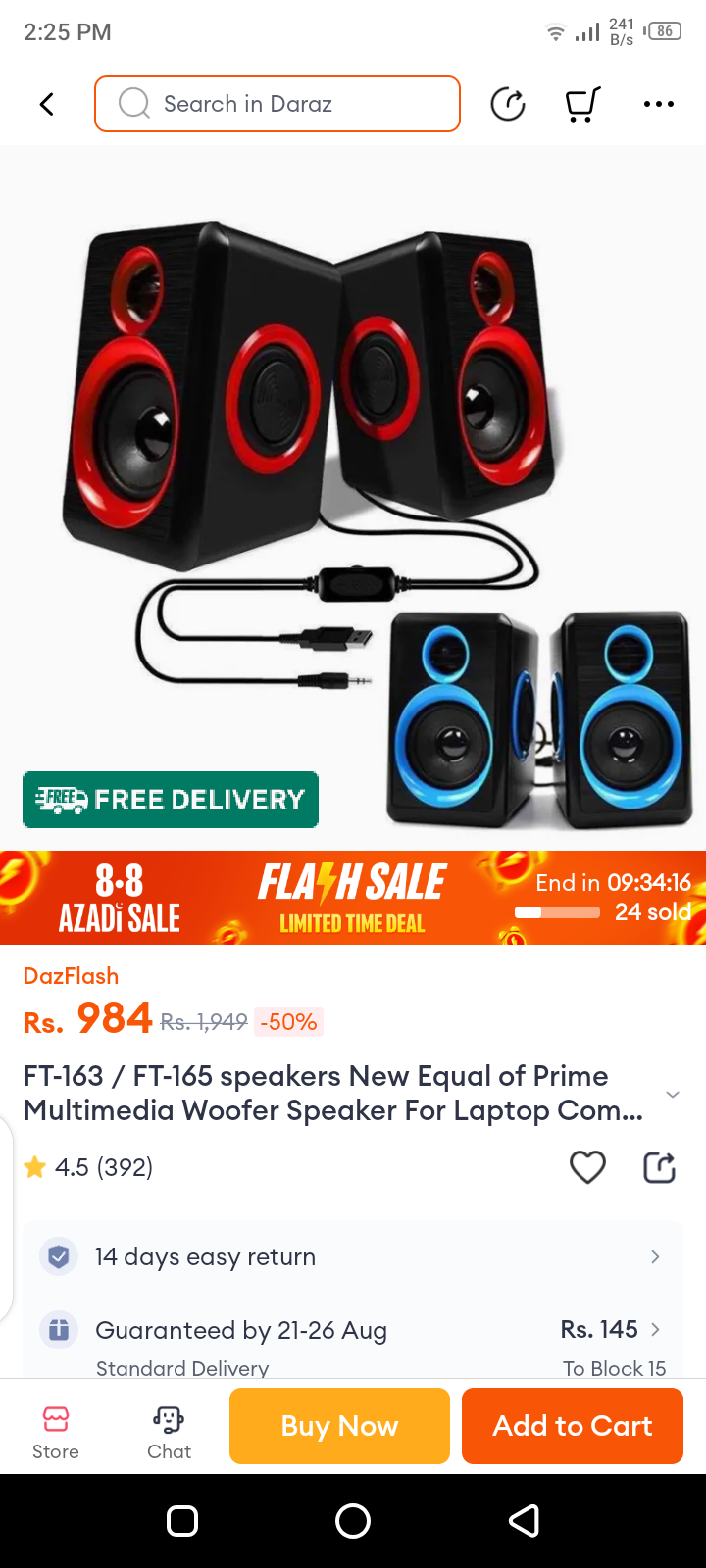Buy Now this speaker
Image resolution: width=706 pixels, height=1568 pixels.
[339, 1426]
